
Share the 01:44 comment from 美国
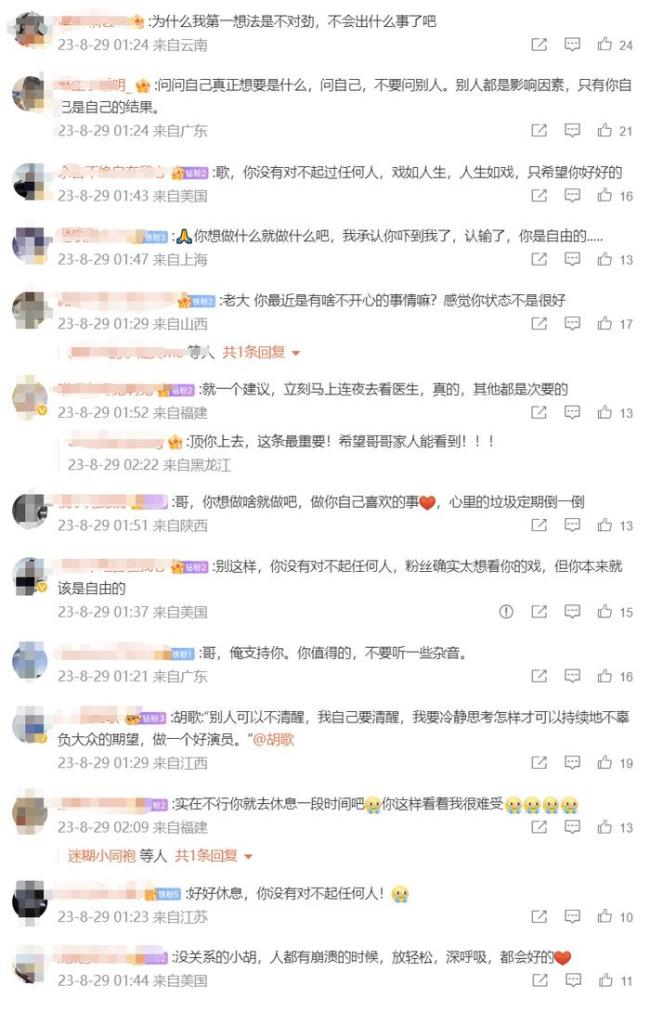coord(539,981)
